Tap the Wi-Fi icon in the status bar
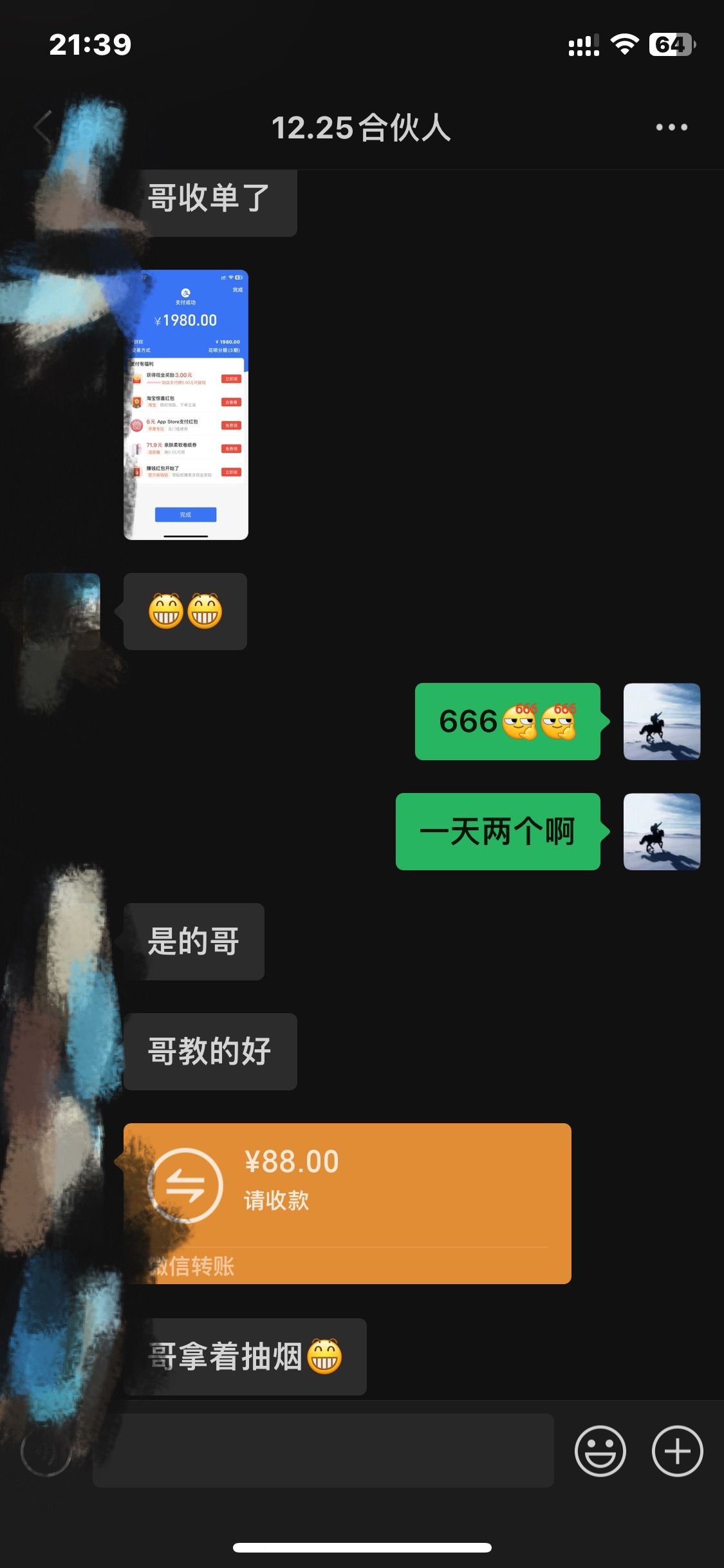 coord(622,44)
